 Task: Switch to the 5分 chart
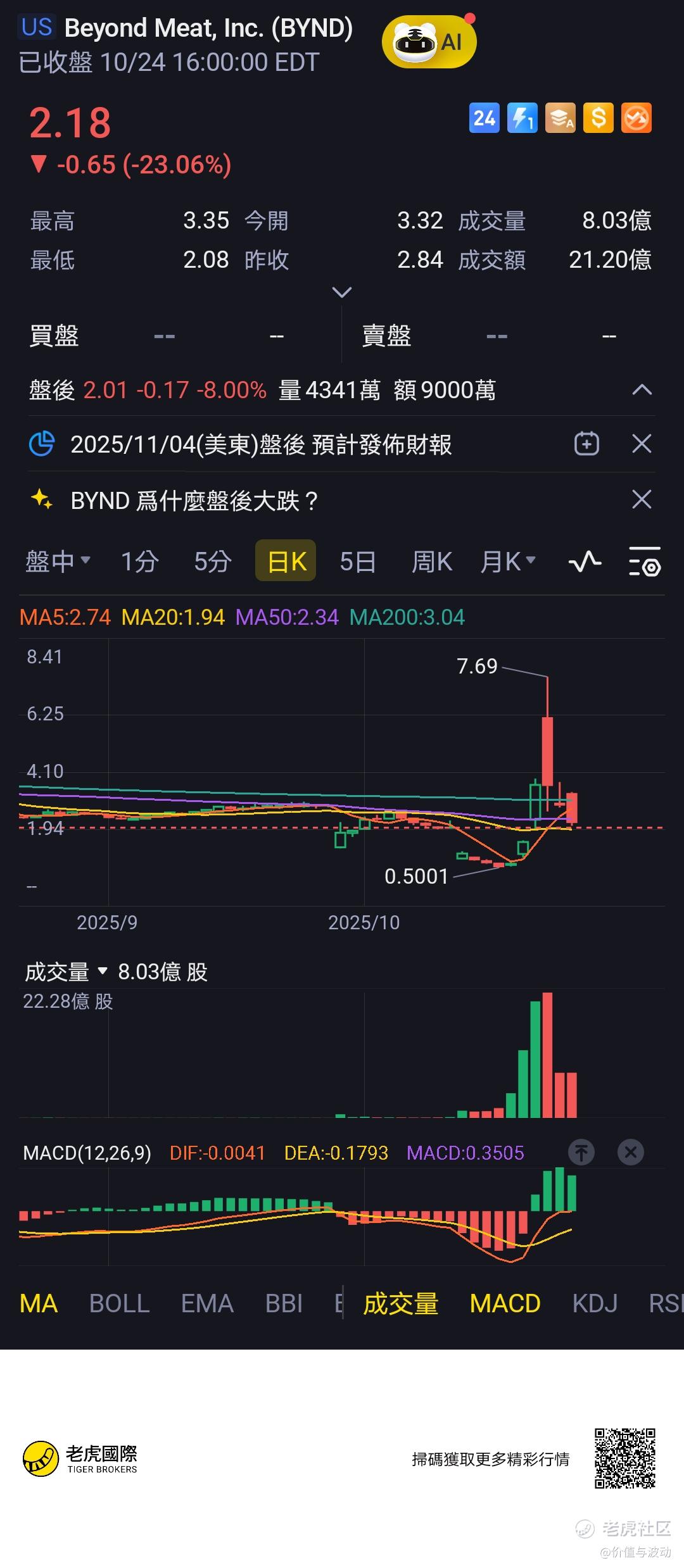pyautogui.click(x=212, y=561)
